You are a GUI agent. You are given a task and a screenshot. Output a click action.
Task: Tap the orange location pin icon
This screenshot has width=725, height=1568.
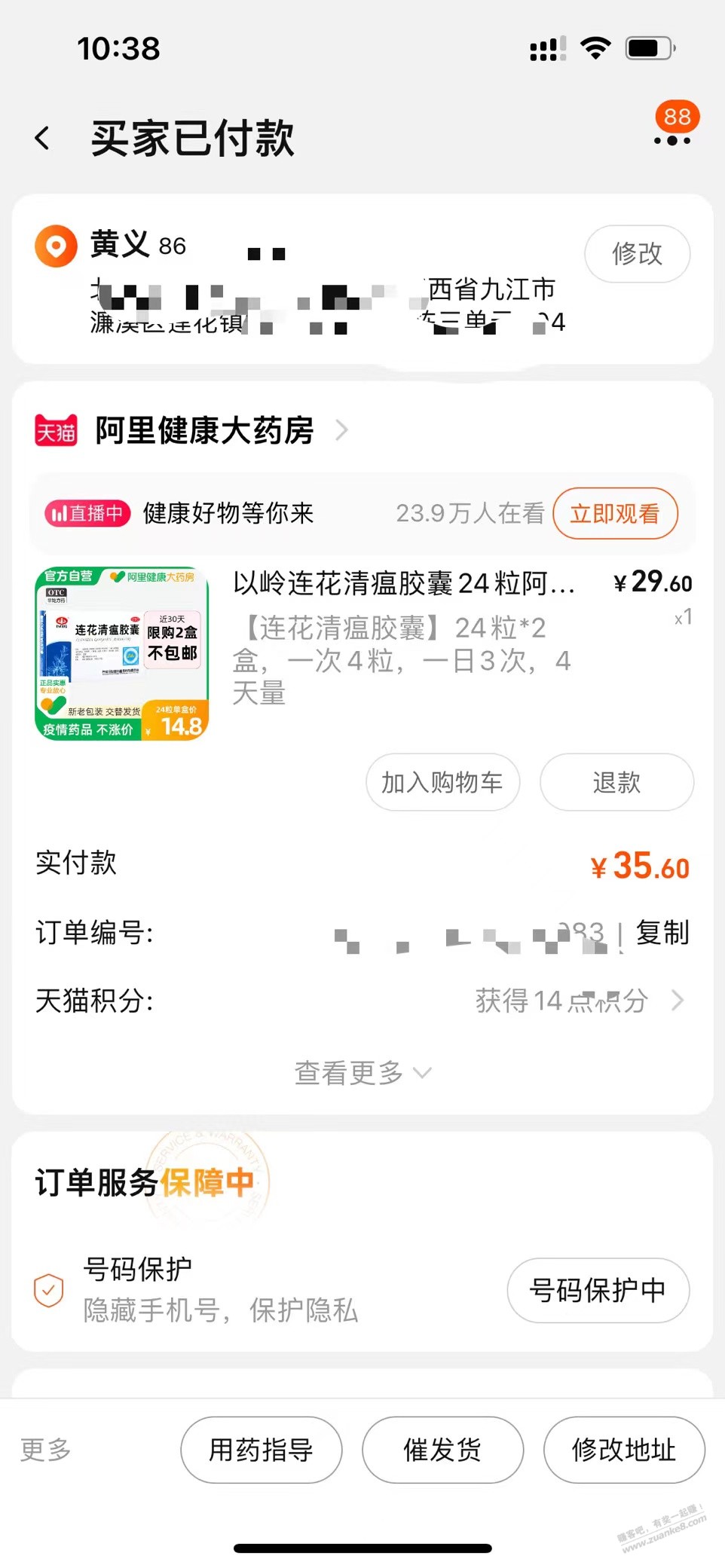click(54, 246)
